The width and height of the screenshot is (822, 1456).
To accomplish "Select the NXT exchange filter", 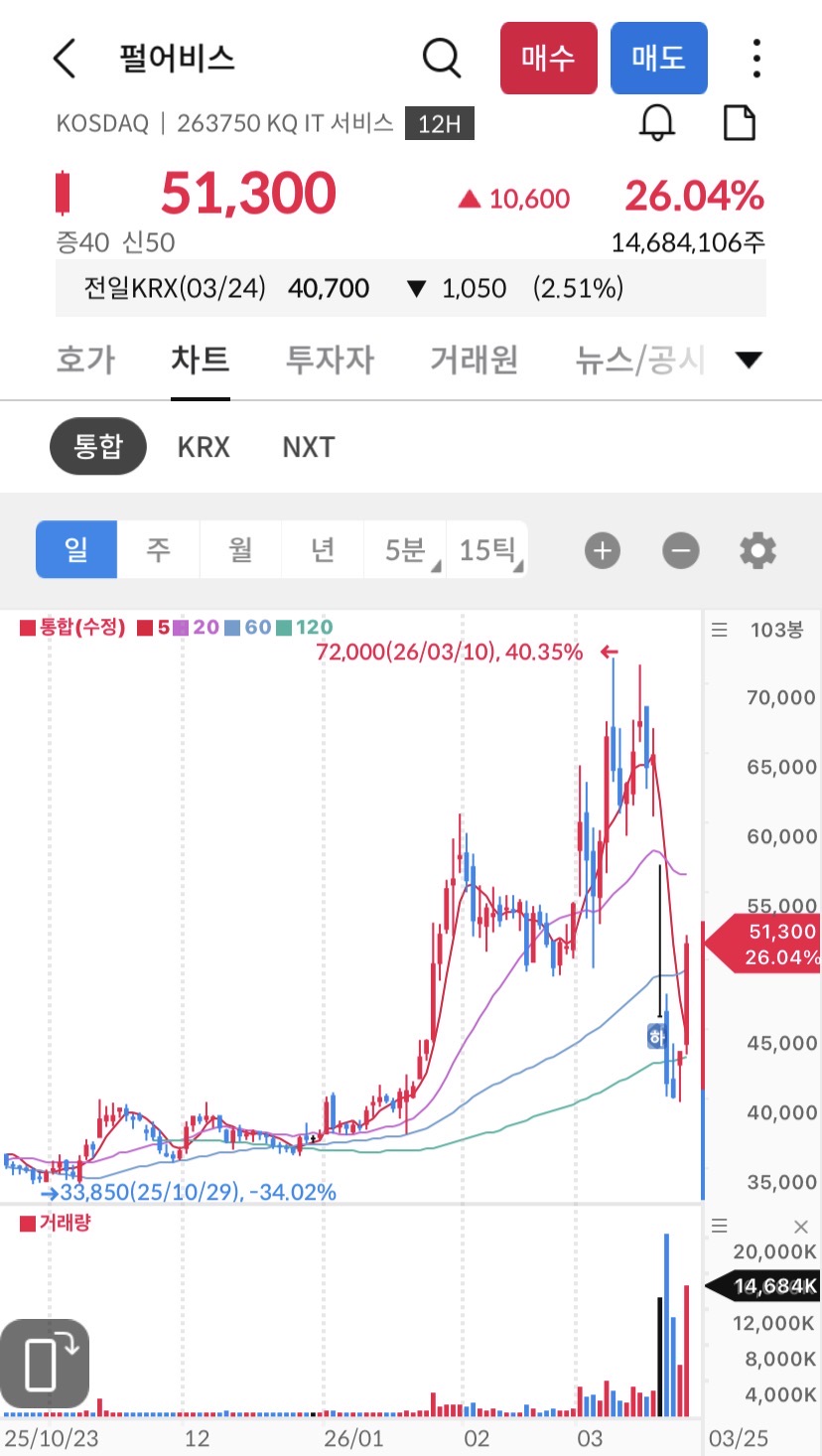I will 309,447.
